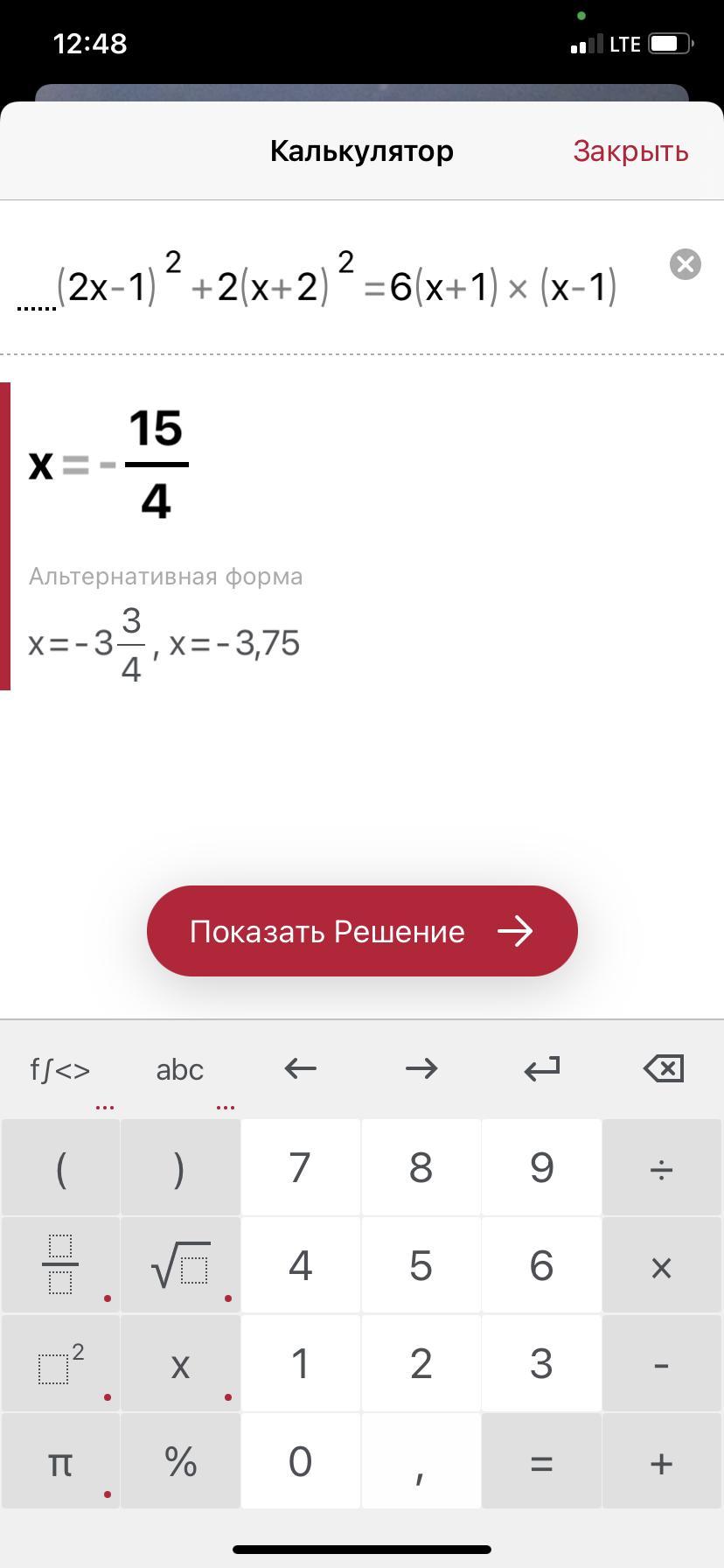The width and height of the screenshot is (724, 1568).
Task: Tap the division ÷ key
Action: [663, 1167]
